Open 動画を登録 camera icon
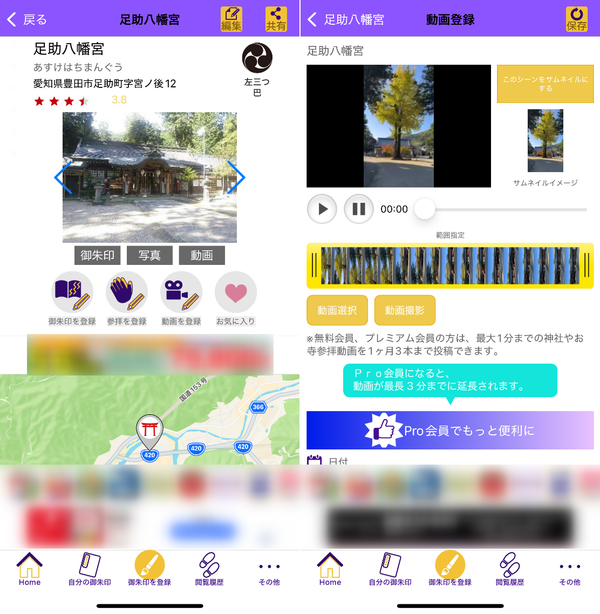Screen dimensions: 600x614 coord(181,292)
